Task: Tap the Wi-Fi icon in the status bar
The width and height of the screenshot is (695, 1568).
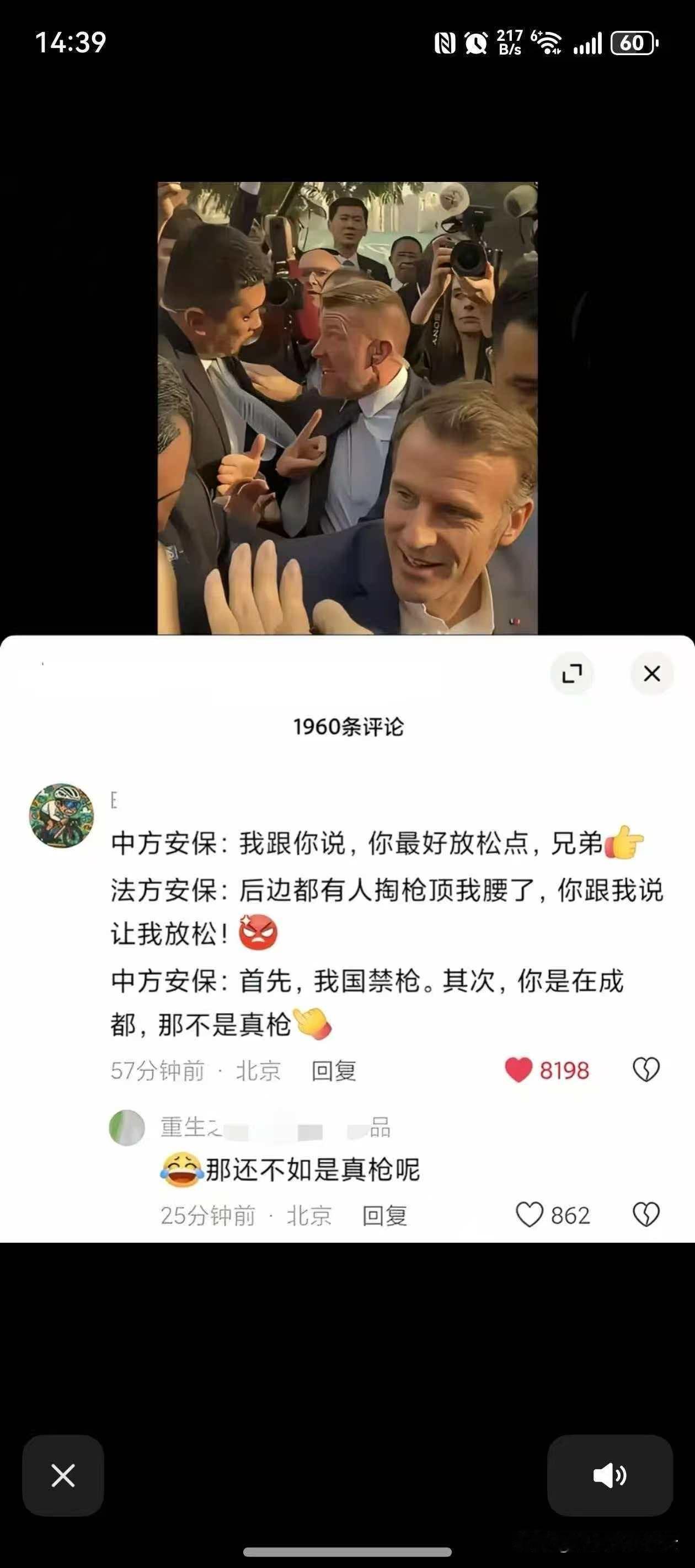Action: tap(550, 42)
